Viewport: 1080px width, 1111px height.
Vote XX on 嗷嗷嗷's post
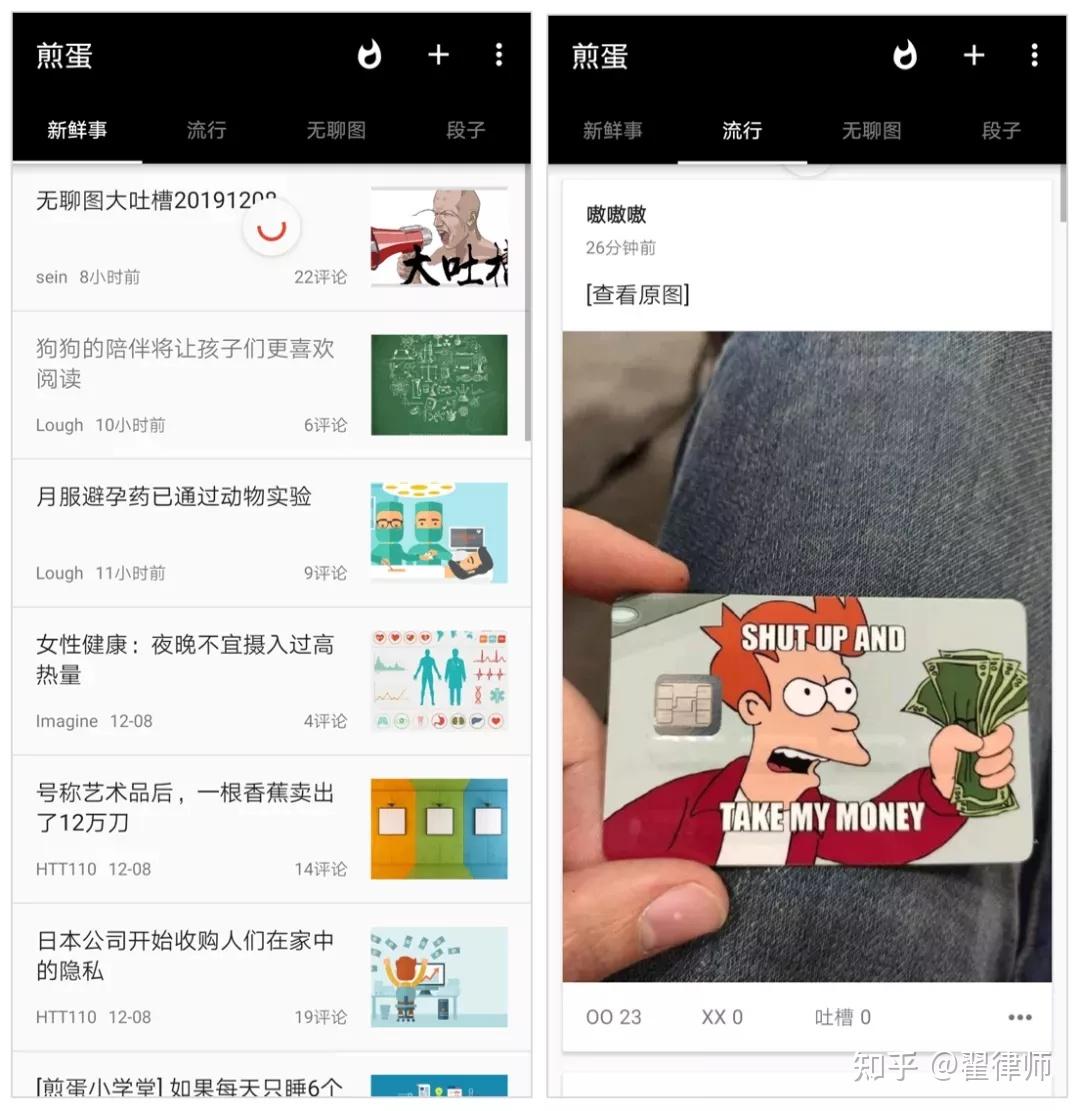point(721,1017)
